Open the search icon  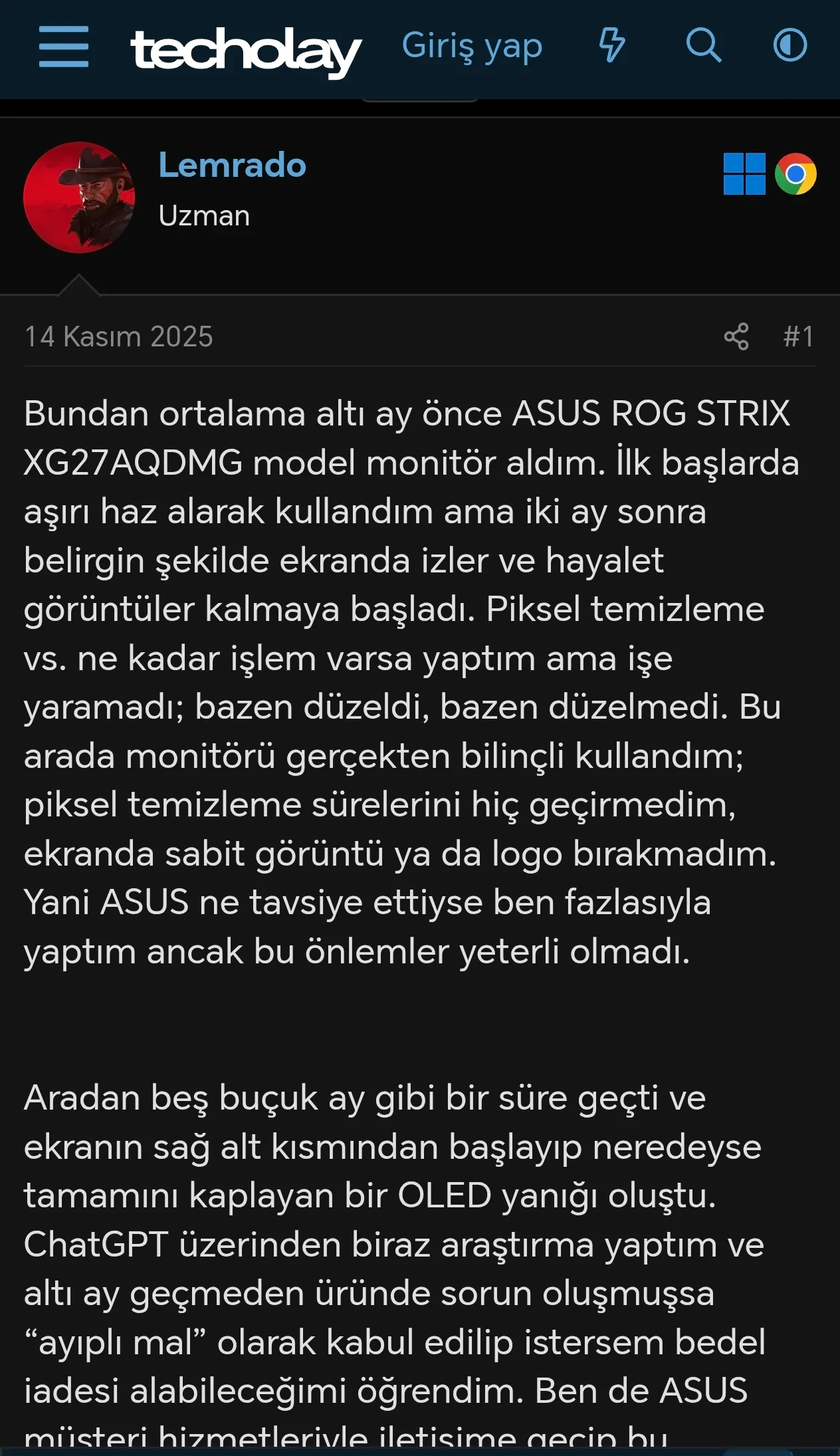pyautogui.click(x=703, y=46)
